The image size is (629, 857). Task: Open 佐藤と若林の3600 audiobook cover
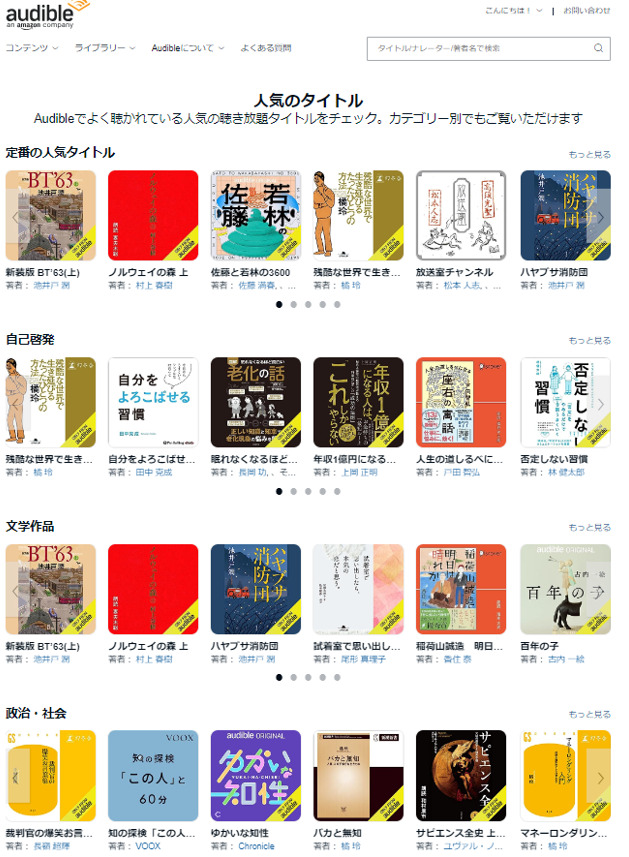coord(255,215)
